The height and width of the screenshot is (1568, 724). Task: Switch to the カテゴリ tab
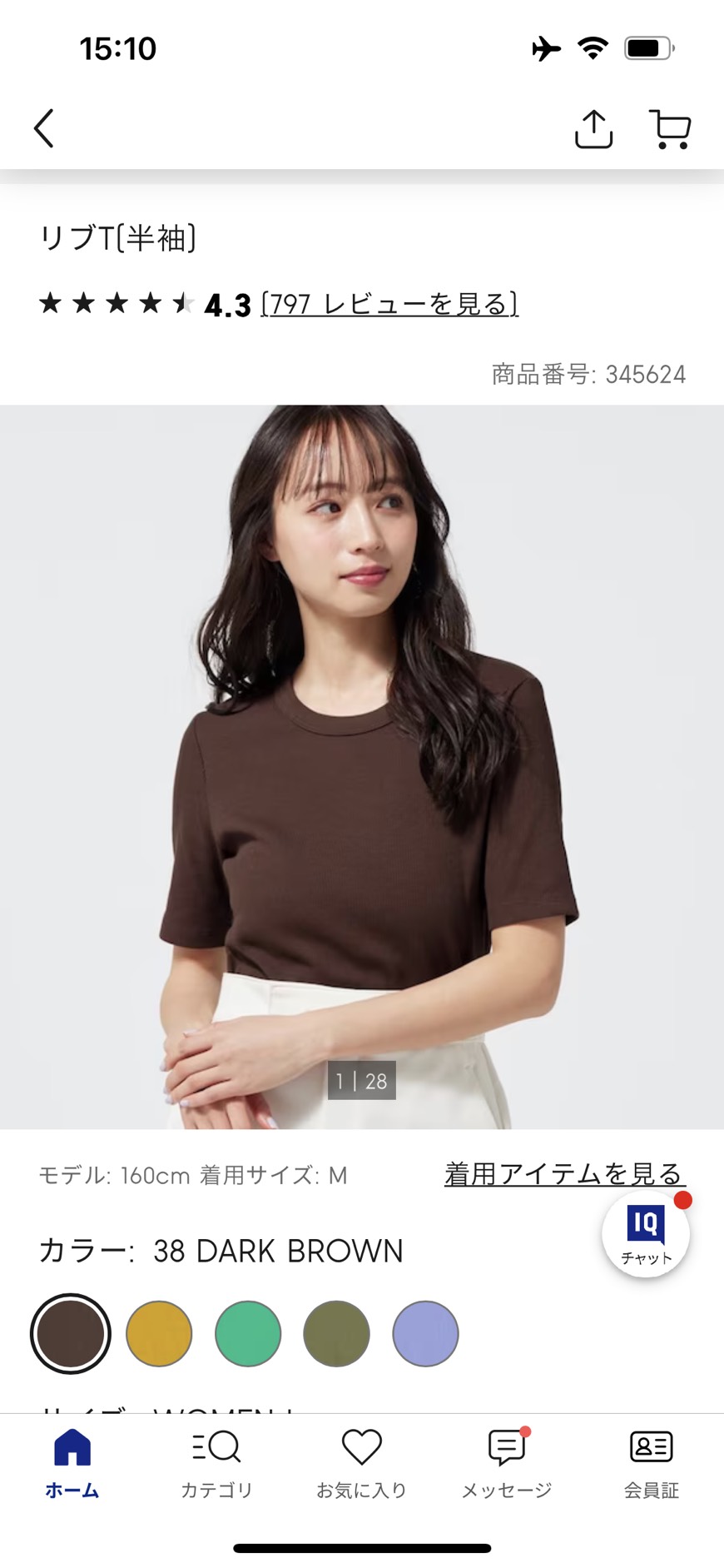[x=216, y=1463]
